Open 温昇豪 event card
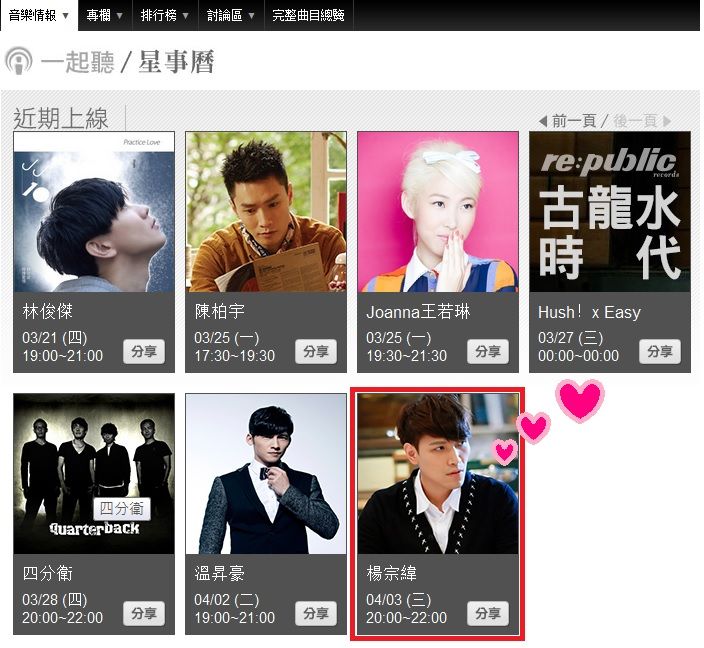 tap(266, 473)
